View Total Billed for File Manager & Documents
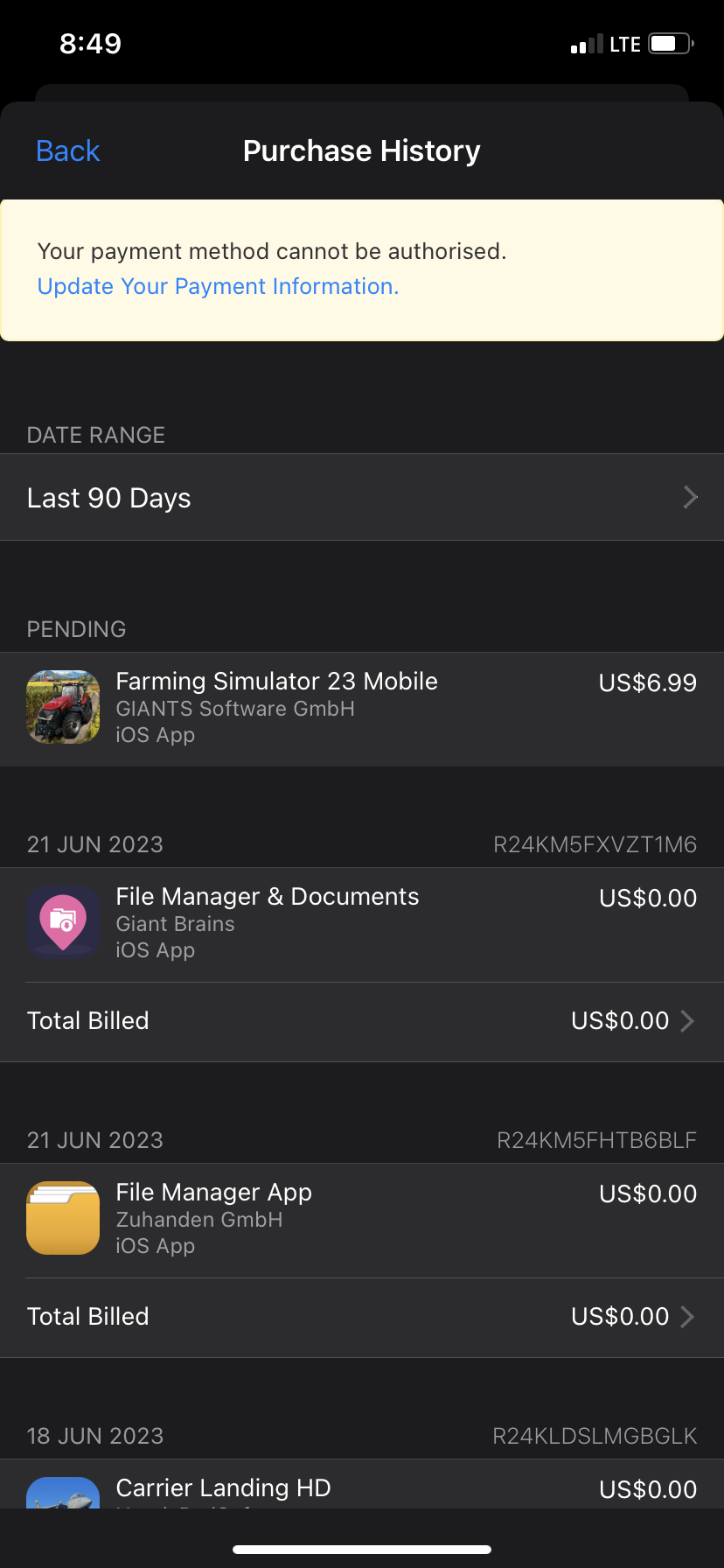The image size is (724, 1568). pos(362,1021)
